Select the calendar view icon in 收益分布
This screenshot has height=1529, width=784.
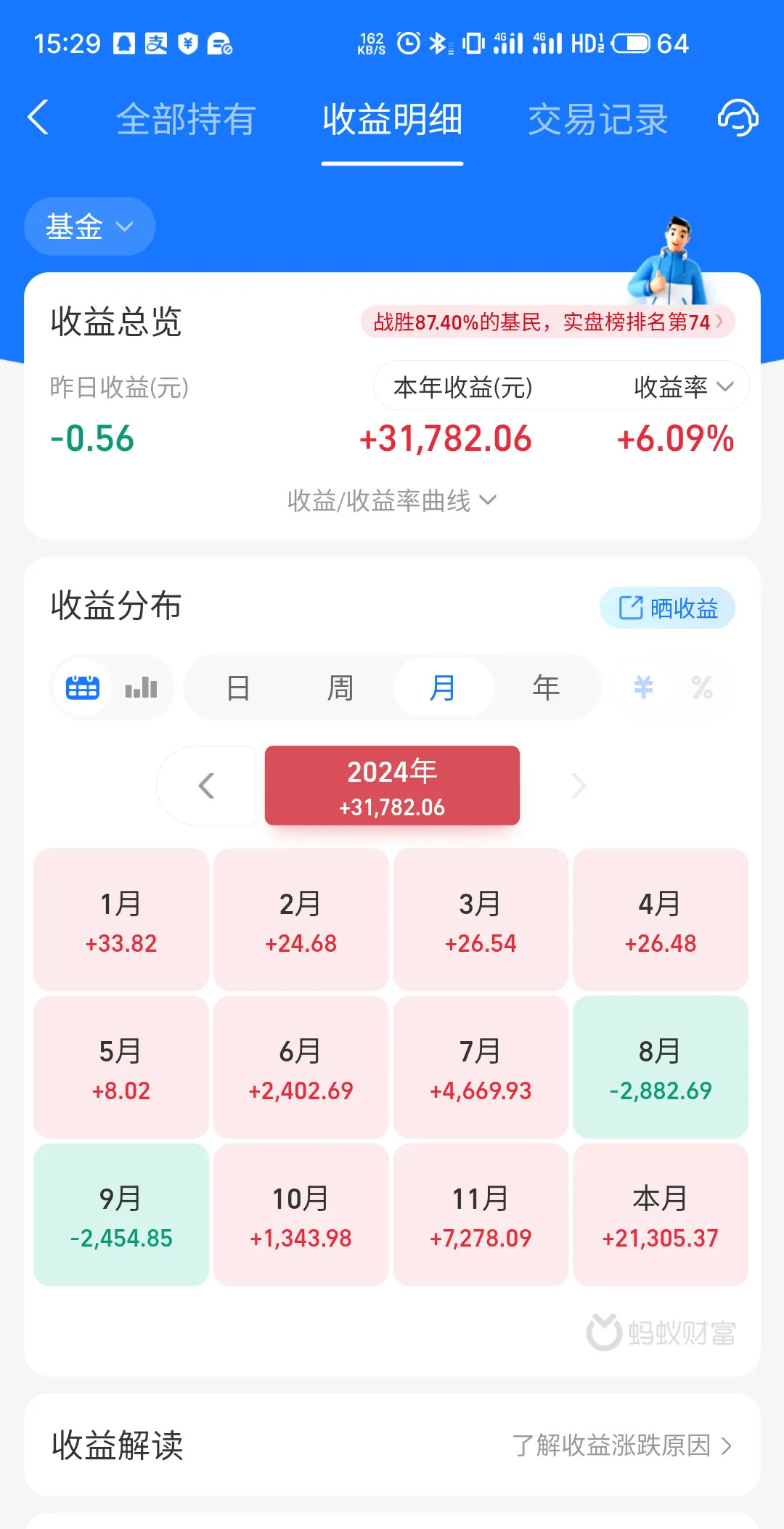pyautogui.click(x=82, y=687)
